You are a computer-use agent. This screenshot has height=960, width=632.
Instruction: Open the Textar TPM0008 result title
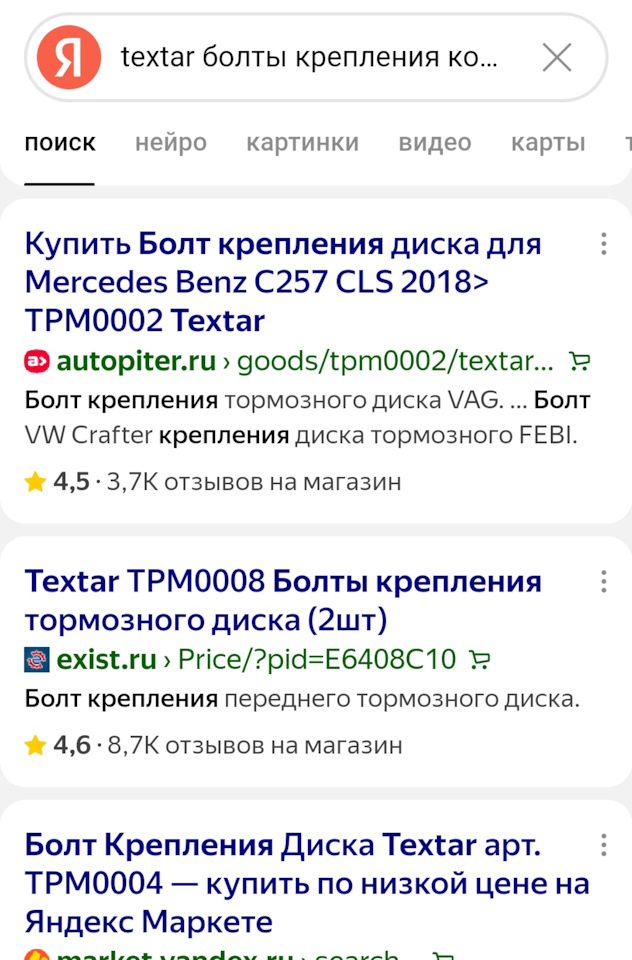[283, 601]
